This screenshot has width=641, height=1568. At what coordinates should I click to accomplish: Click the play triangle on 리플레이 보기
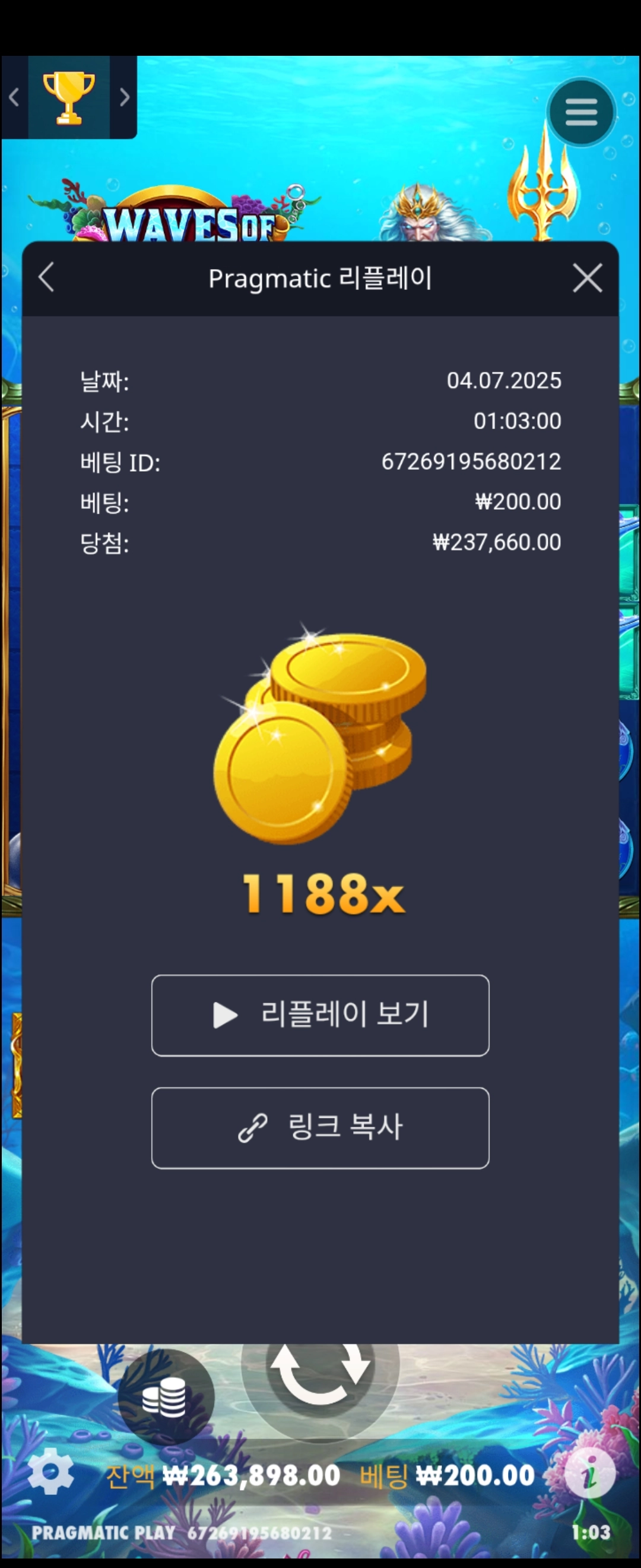226,1015
